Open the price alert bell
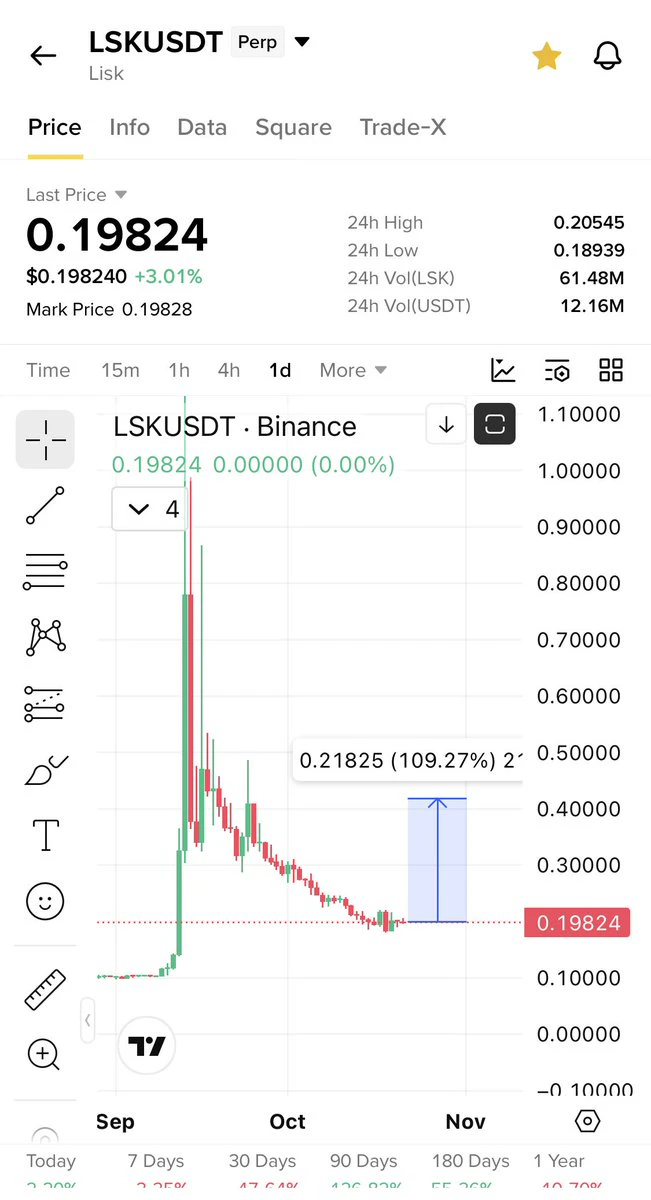 [607, 56]
